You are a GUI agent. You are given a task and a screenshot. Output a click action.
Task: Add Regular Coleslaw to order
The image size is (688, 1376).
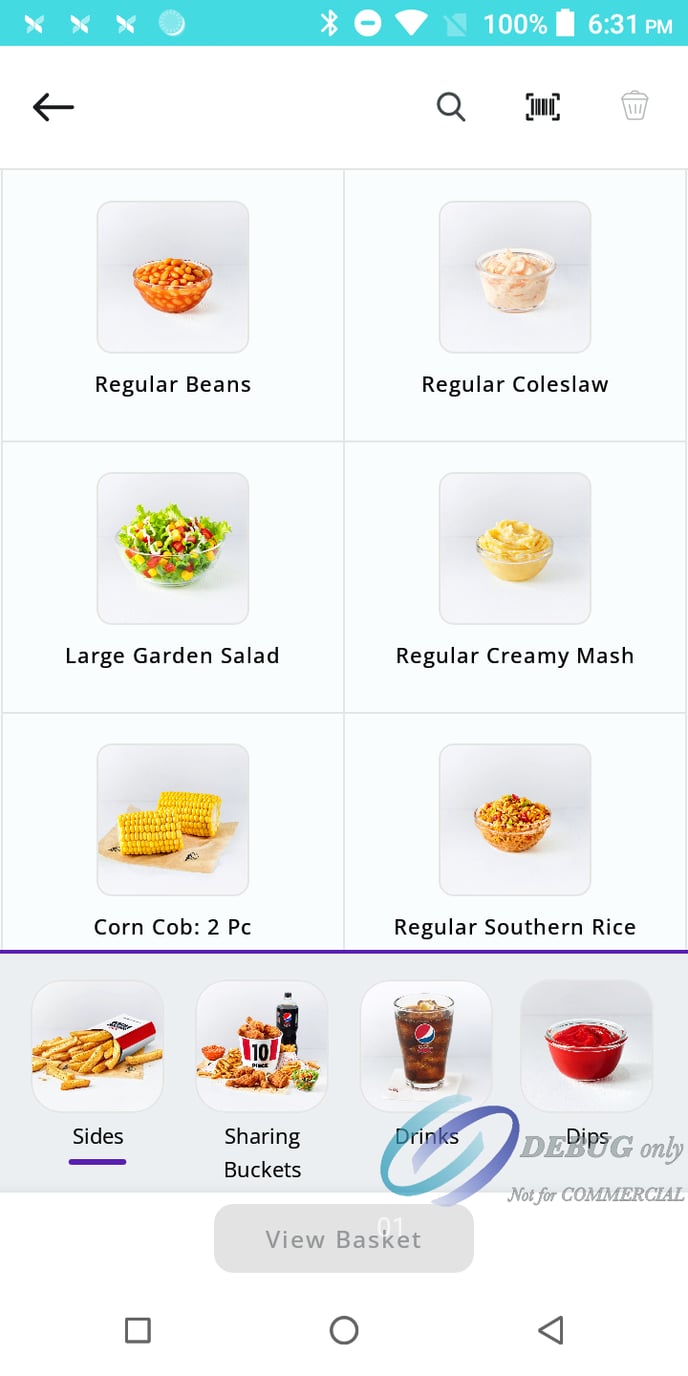point(515,300)
